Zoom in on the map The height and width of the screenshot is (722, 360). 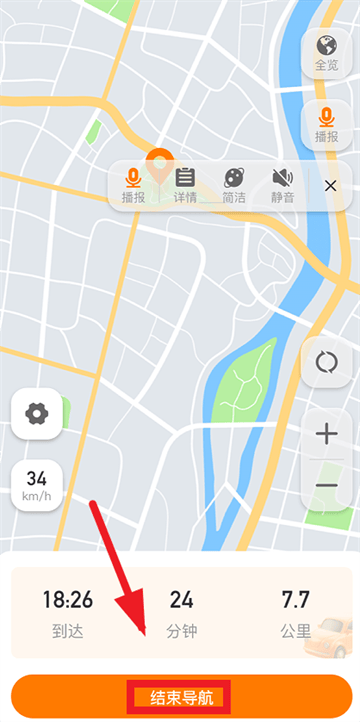coord(326,434)
